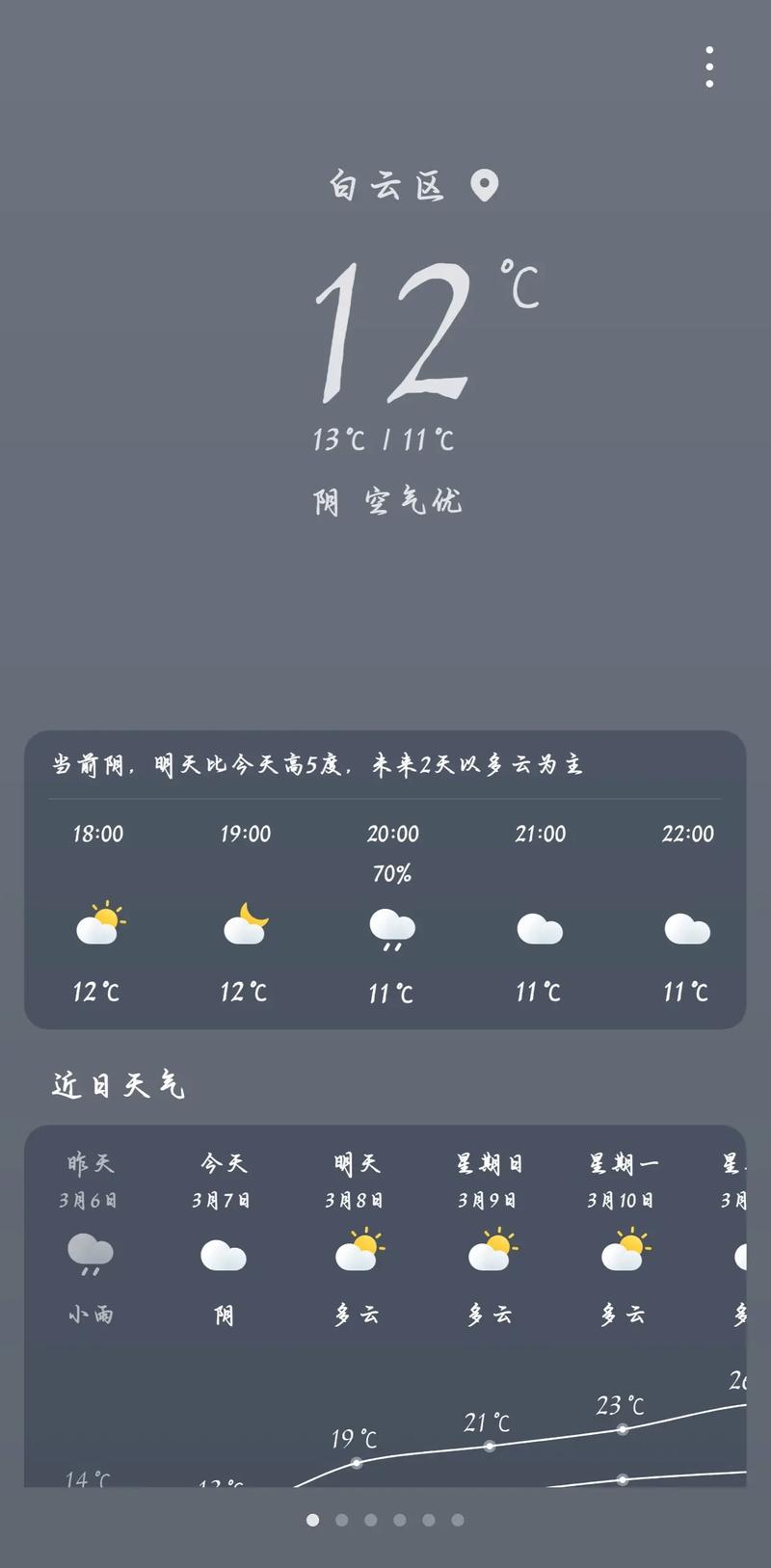Viewport: 771px width, 1568px height.
Task: Tap the cloud icon at 22:00
Action: coord(686,927)
